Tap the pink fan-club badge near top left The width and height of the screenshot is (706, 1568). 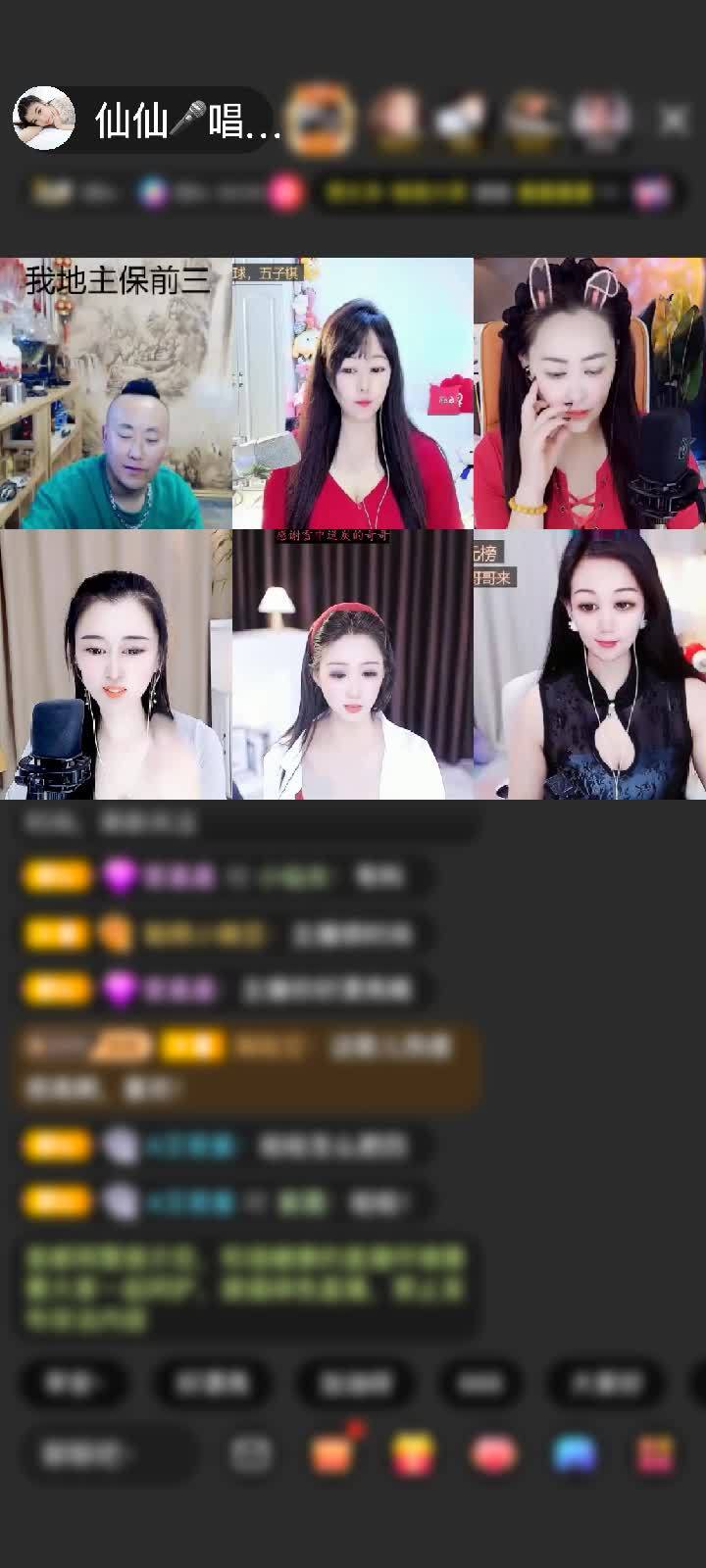point(284,193)
